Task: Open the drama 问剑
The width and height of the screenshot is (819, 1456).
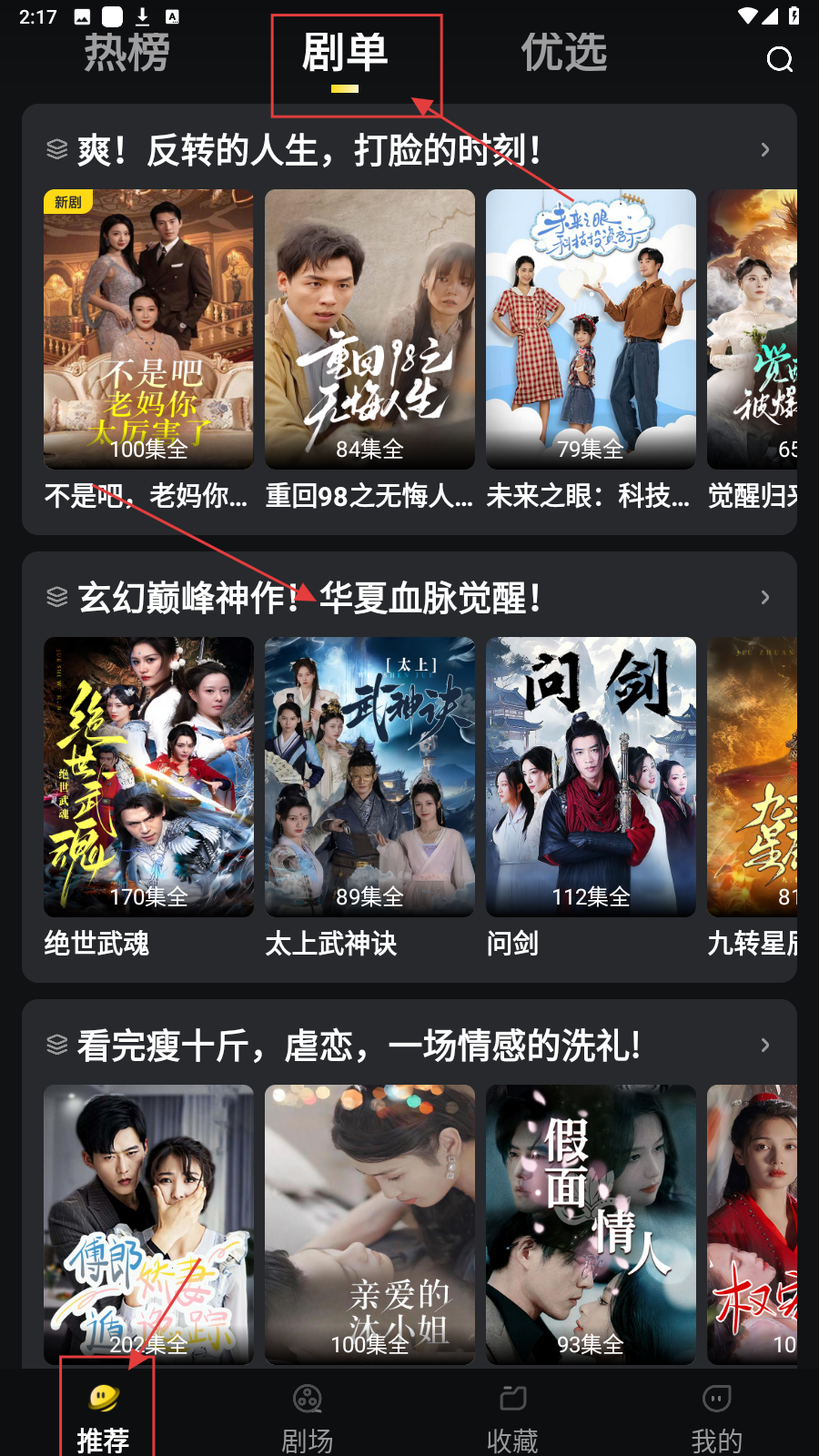Action: click(x=591, y=777)
